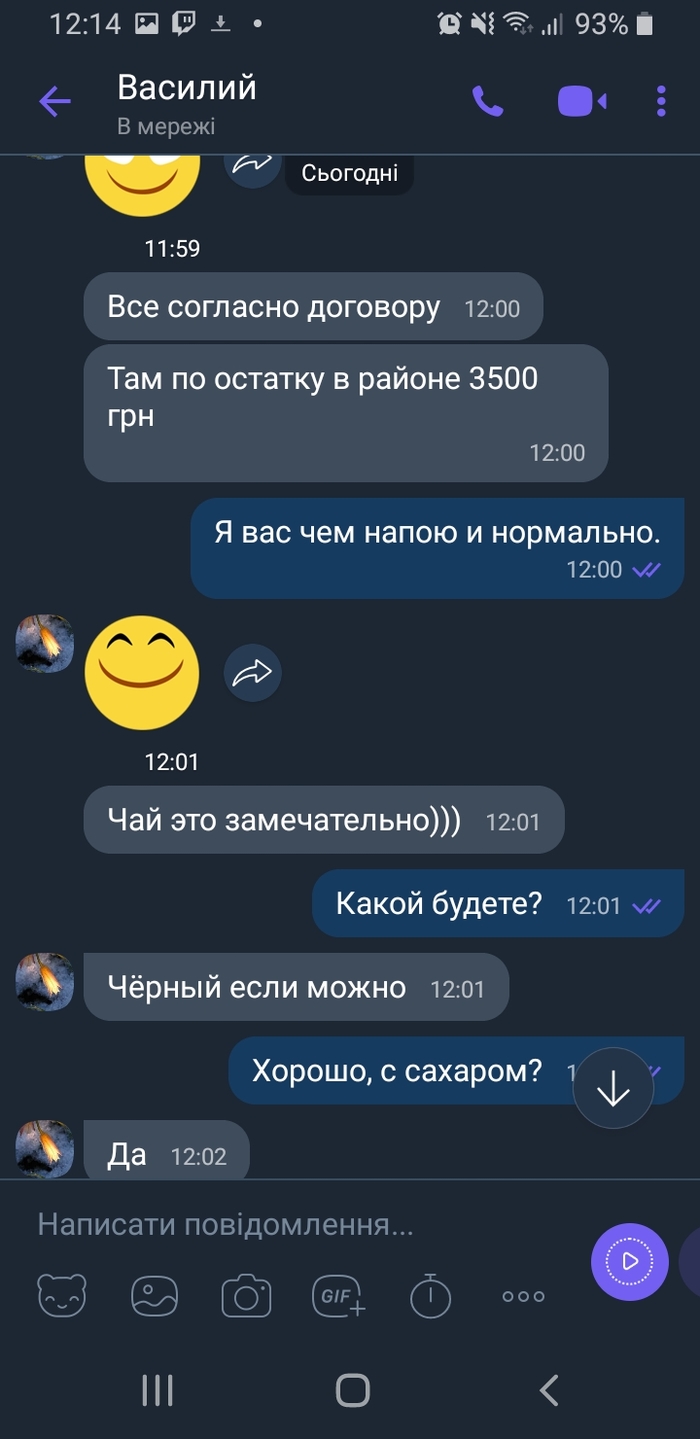Set a disappearing message timer
Viewport: 700px width, 1439px height.
coord(431,1296)
